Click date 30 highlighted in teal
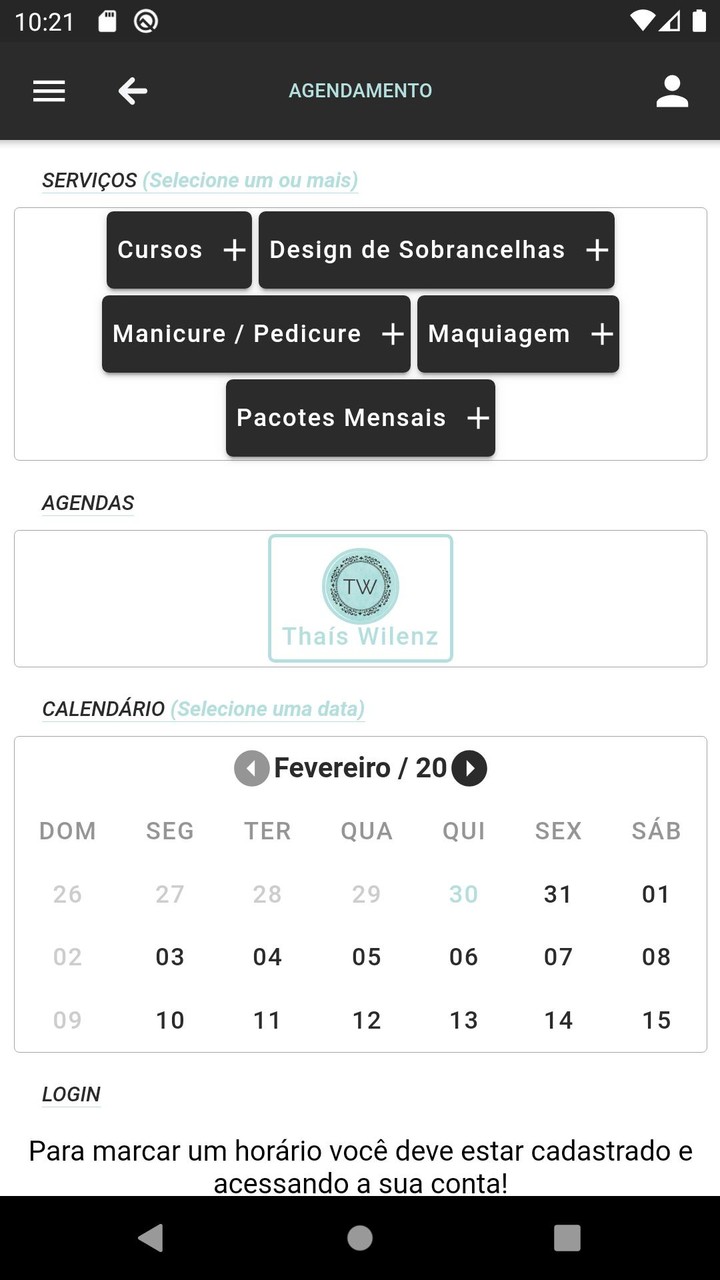The width and height of the screenshot is (720, 1280). pos(463,894)
